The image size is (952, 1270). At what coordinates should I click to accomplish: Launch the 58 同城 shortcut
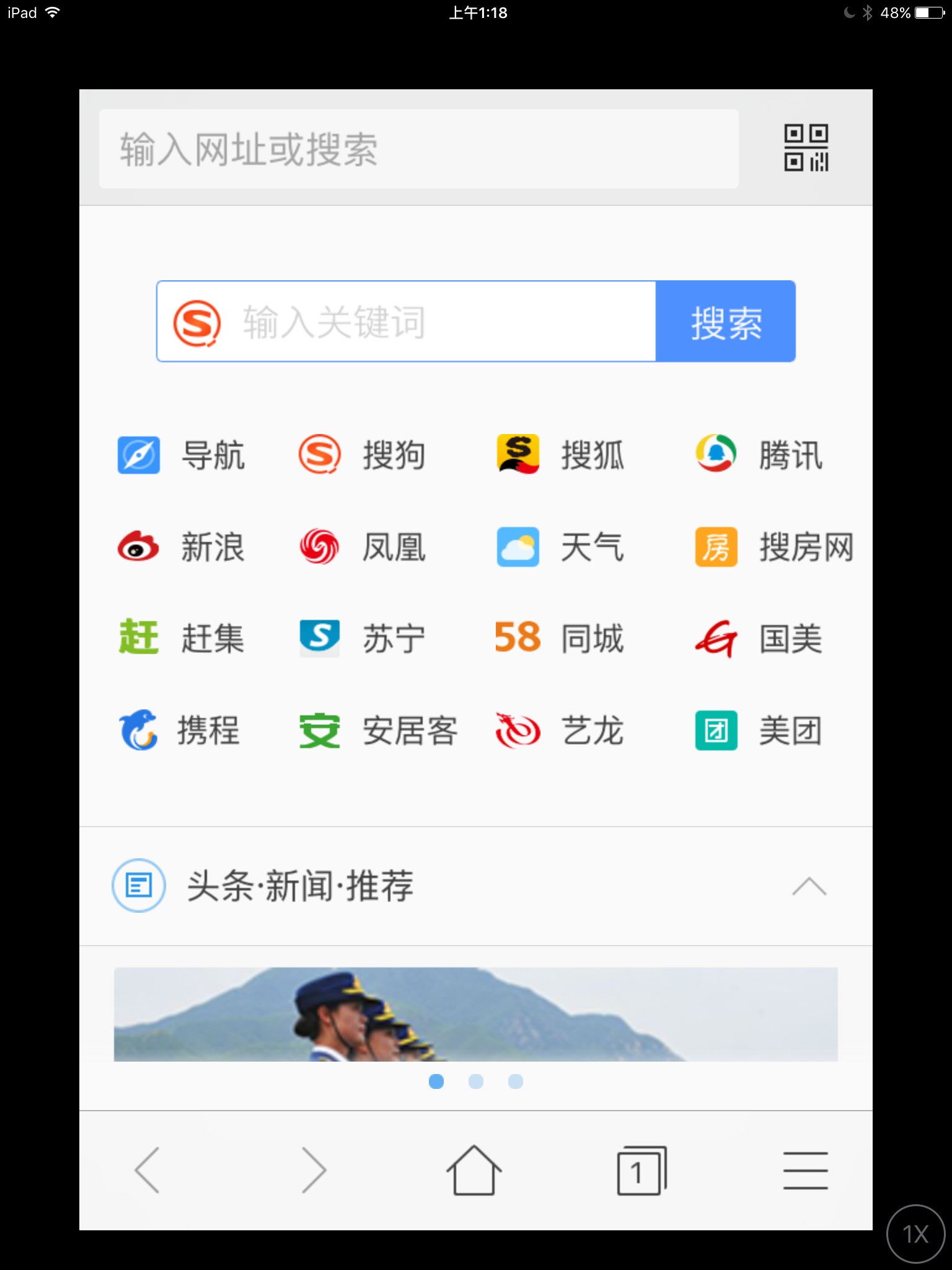[559, 638]
